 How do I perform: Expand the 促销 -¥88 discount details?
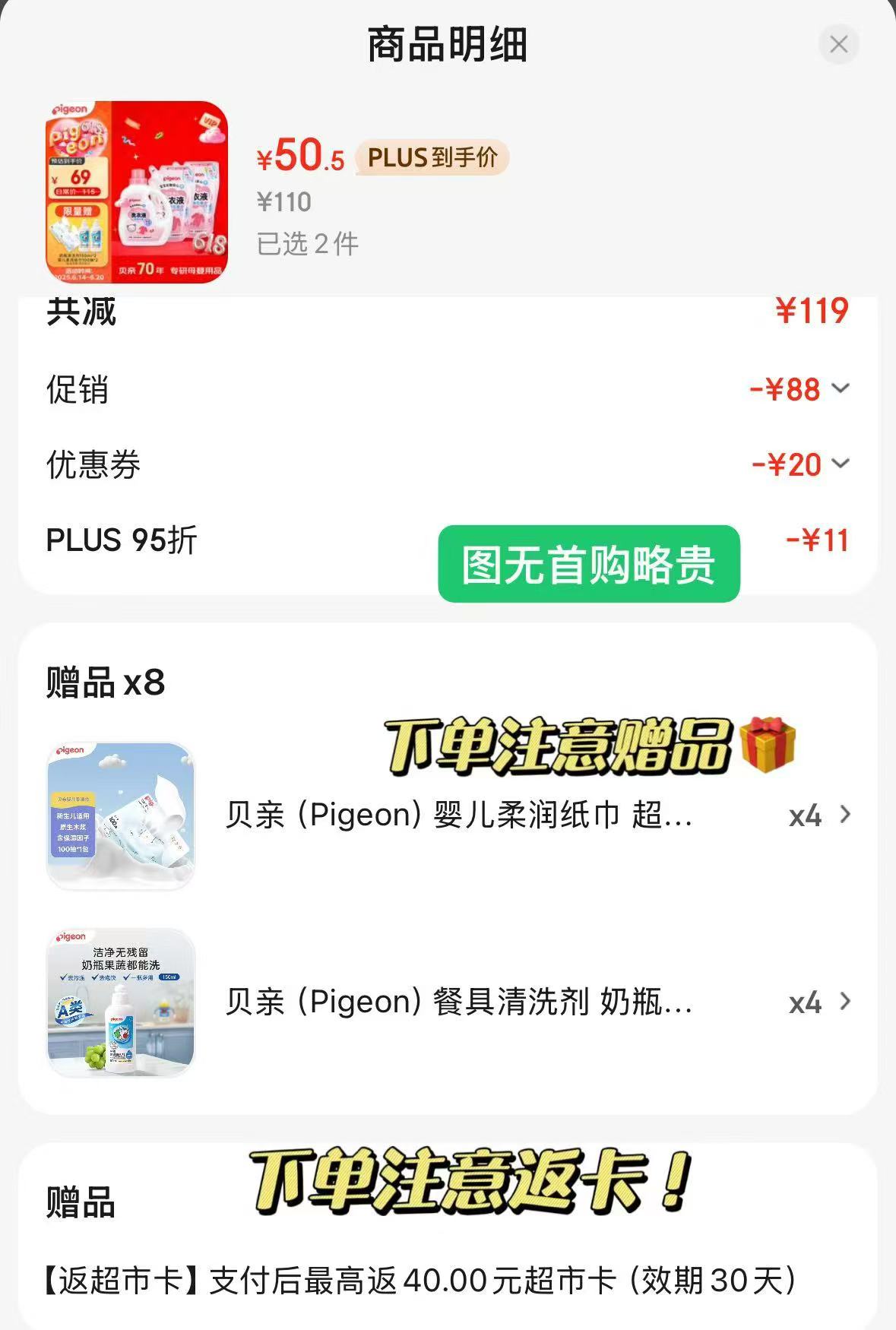[x=840, y=388]
